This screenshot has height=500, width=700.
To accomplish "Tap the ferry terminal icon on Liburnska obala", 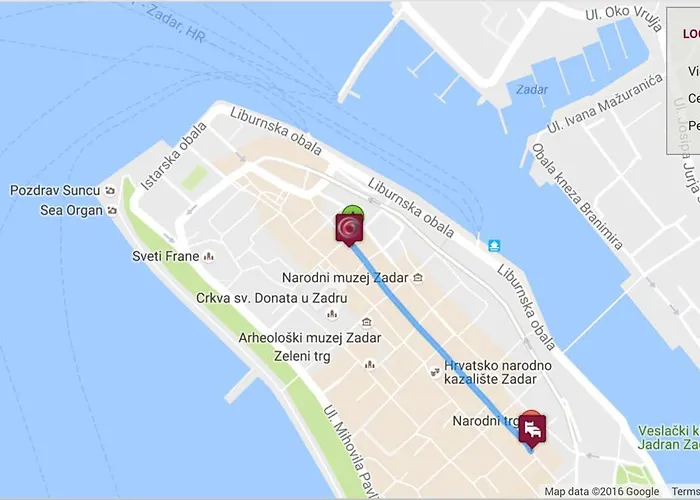I will tap(494, 245).
